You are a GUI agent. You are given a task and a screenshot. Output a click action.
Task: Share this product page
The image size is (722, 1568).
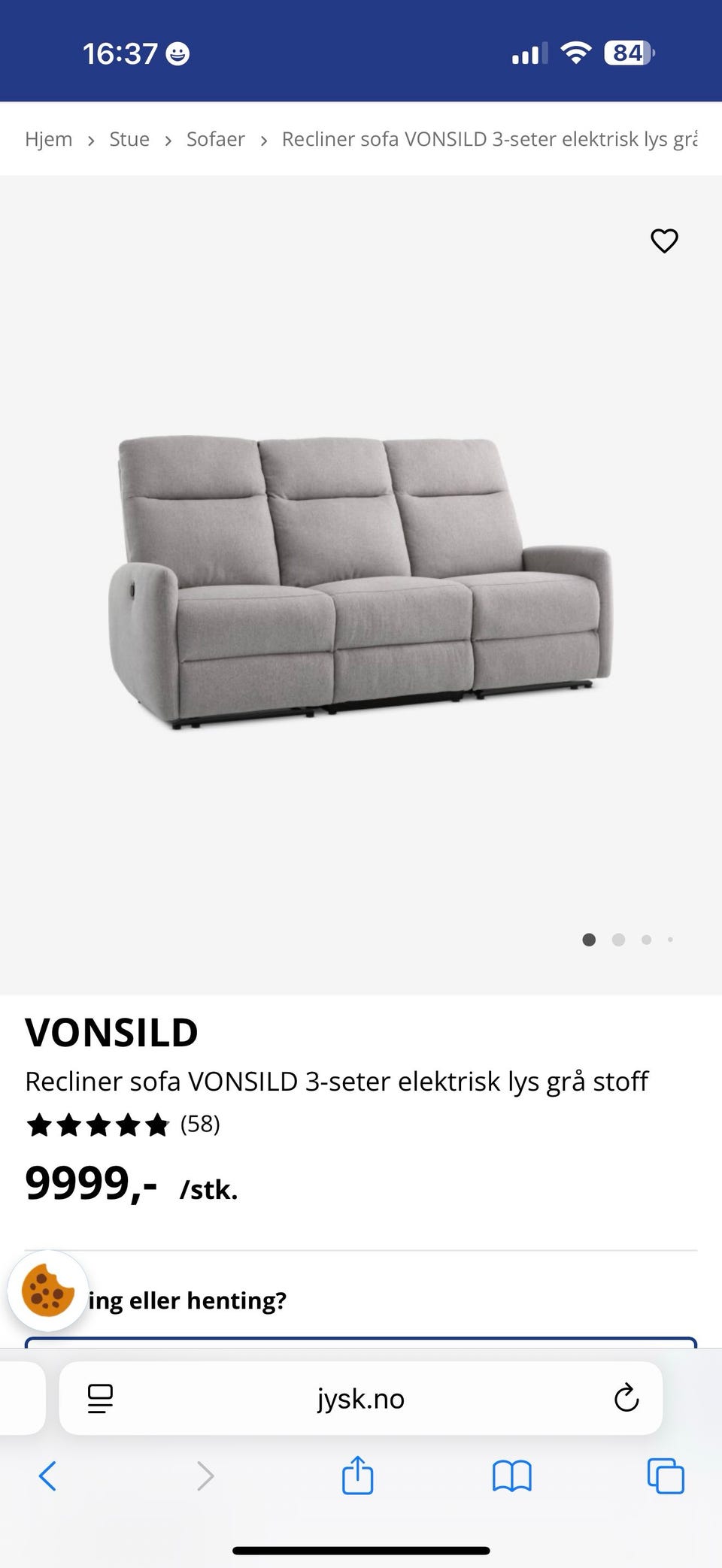(357, 1476)
